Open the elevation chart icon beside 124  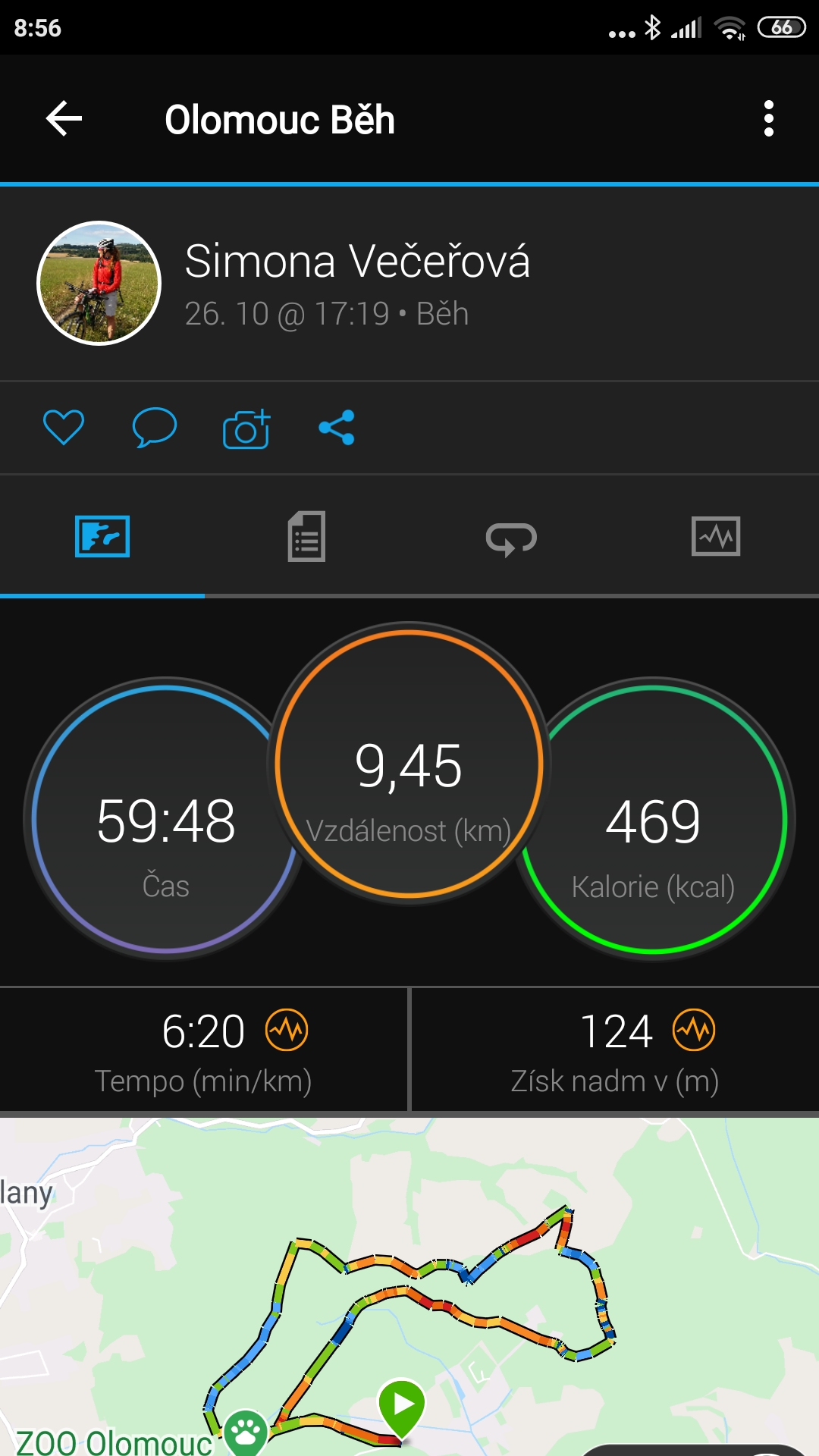pyautogui.click(x=694, y=1030)
